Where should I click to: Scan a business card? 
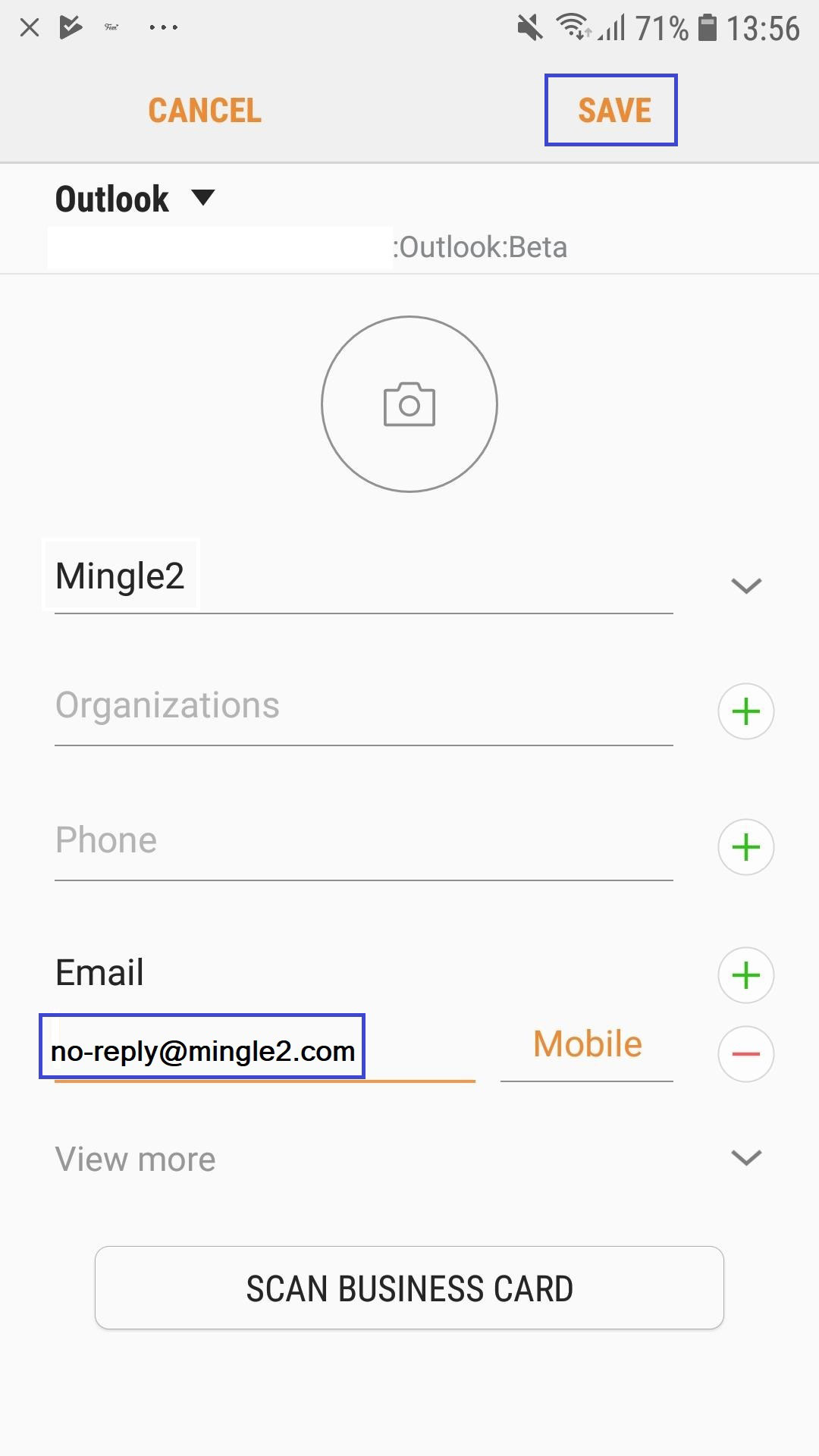pyautogui.click(x=409, y=1288)
